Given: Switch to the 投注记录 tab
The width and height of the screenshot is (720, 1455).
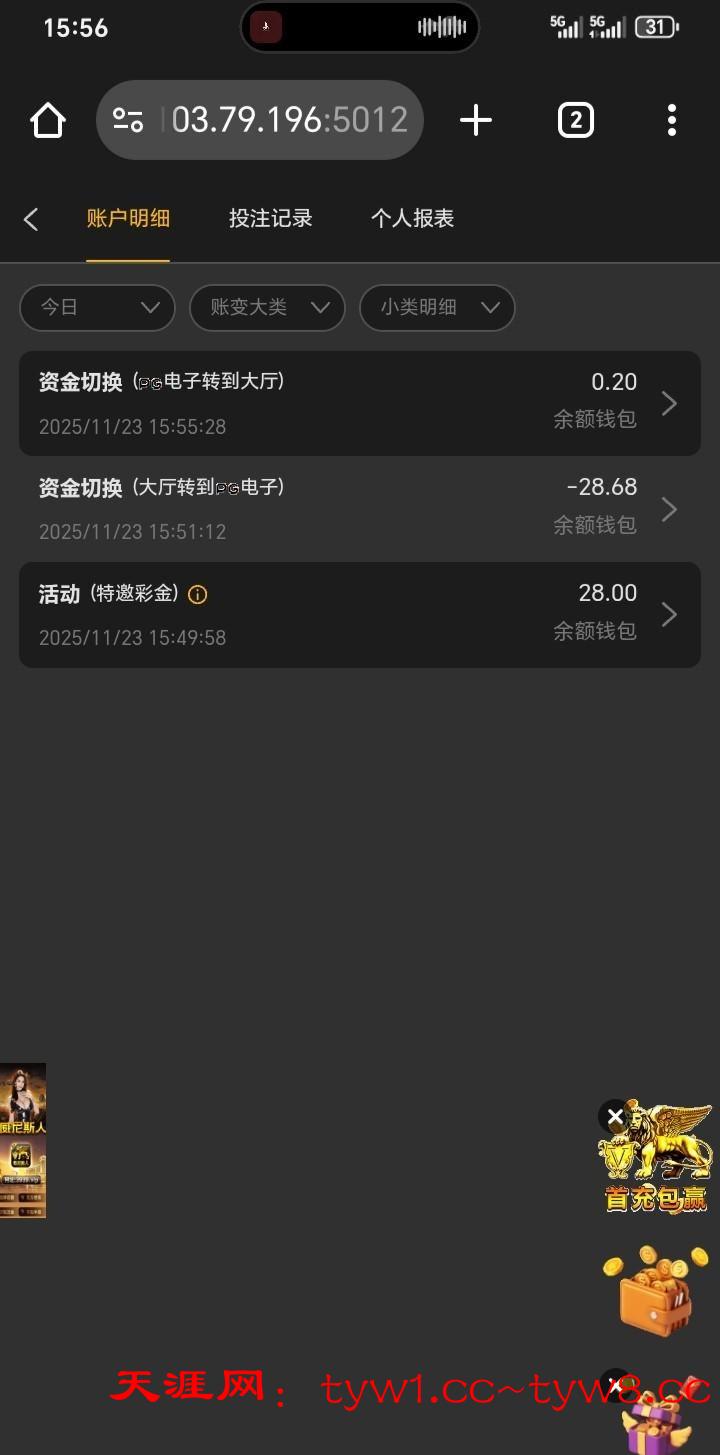Looking at the screenshot, I should pos(270,219).
